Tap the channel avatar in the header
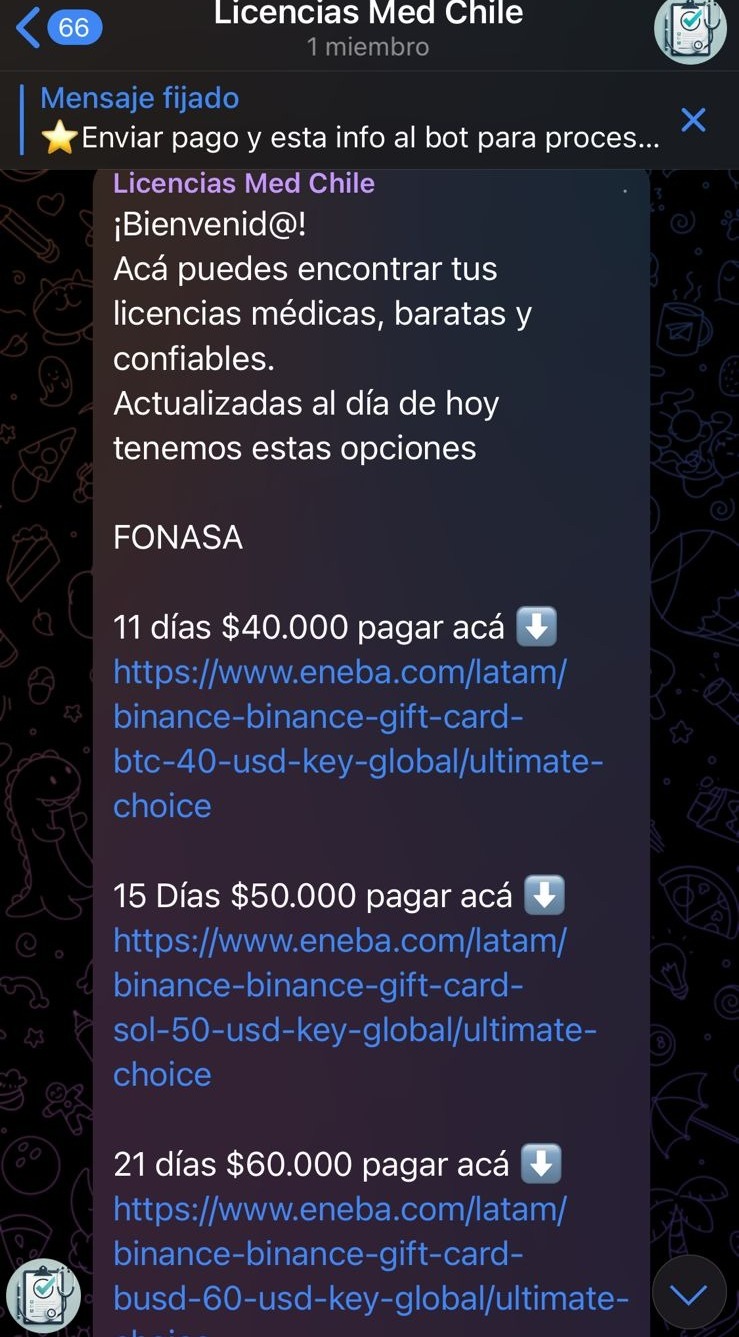The width and height of the screenshot is (739, 1337). click(x=689, y=29)
